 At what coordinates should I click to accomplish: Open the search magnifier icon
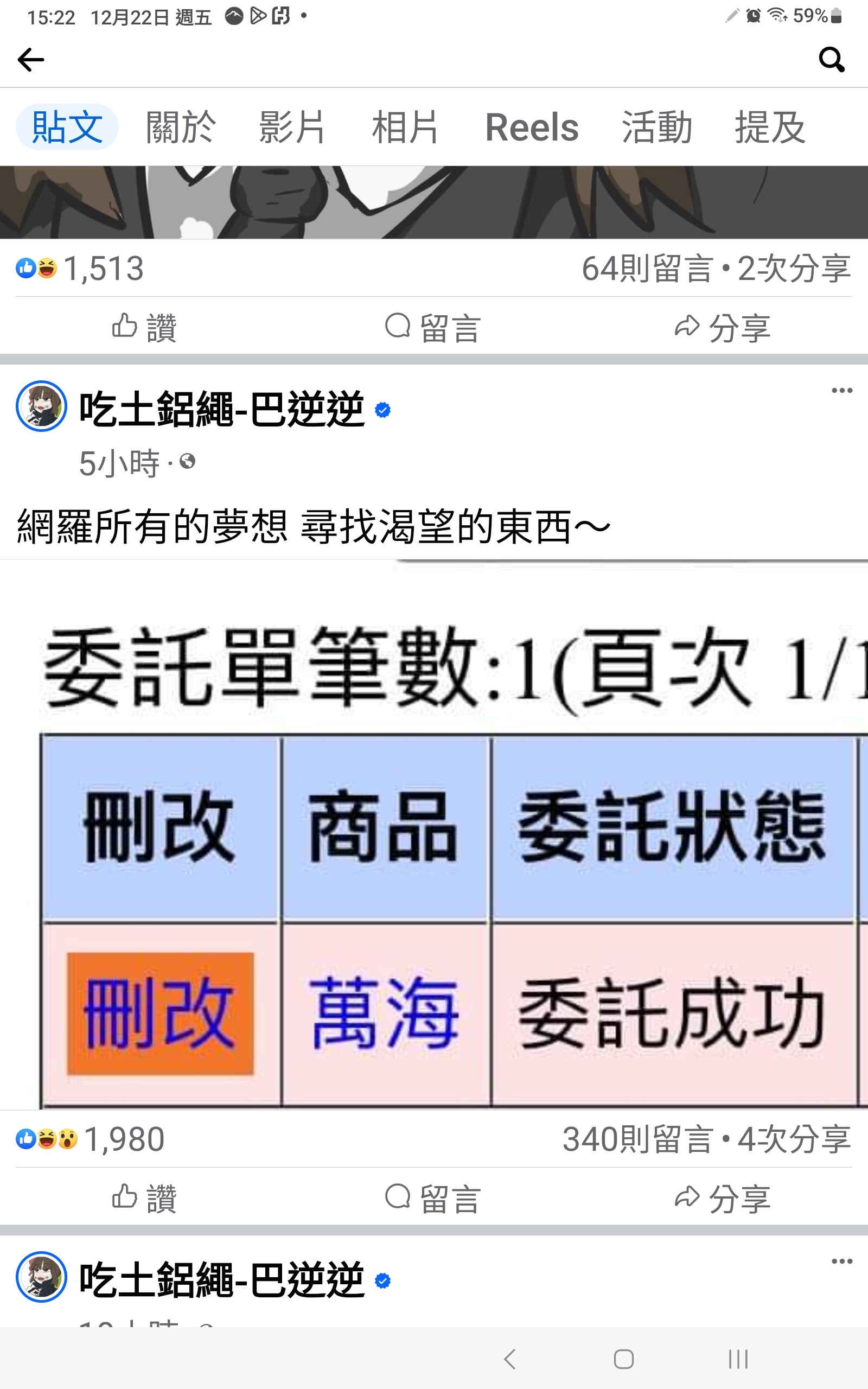832,60
